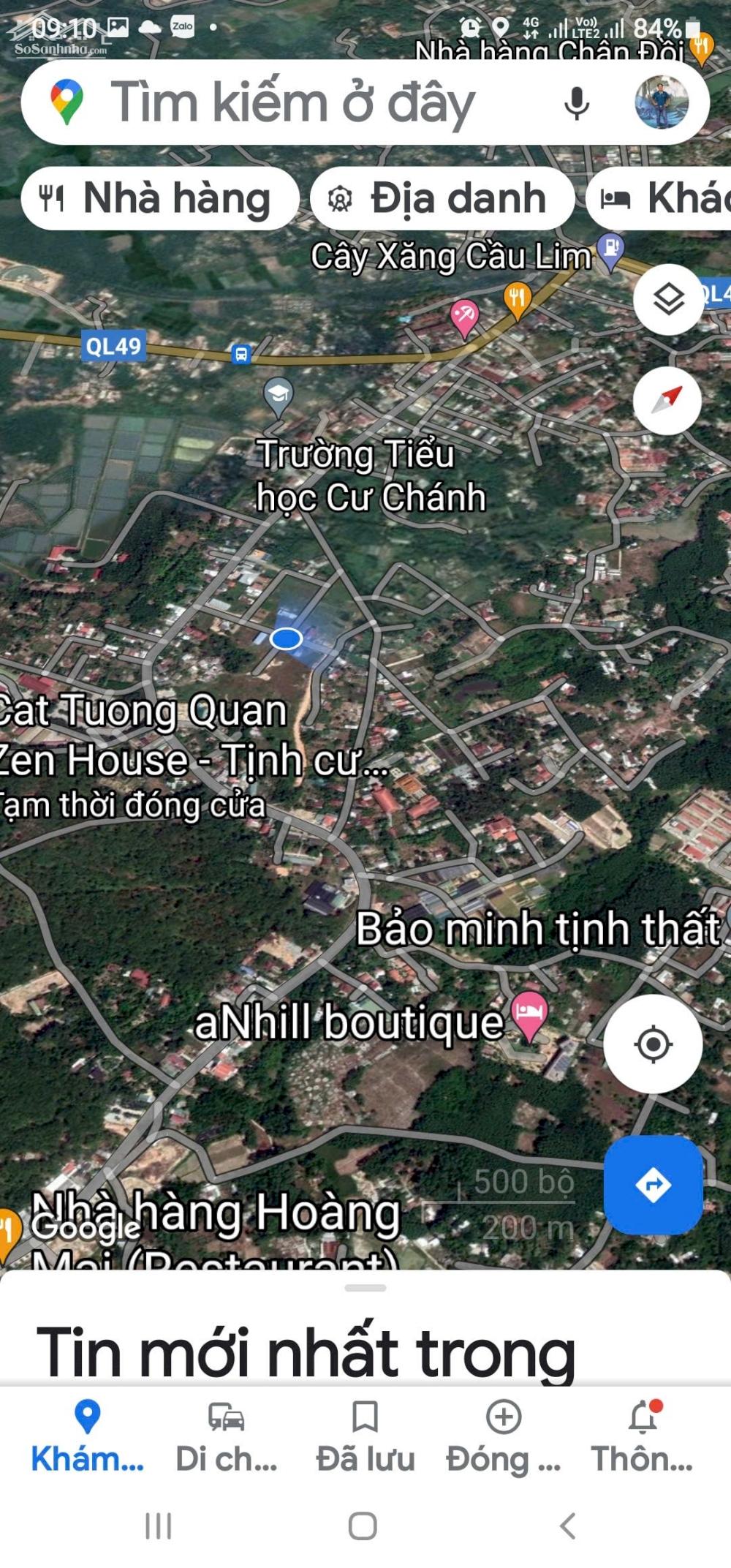Tap the Tìm kiếm ở đây search field
This screenshot has width=731, height=1568.
point(307,102)
